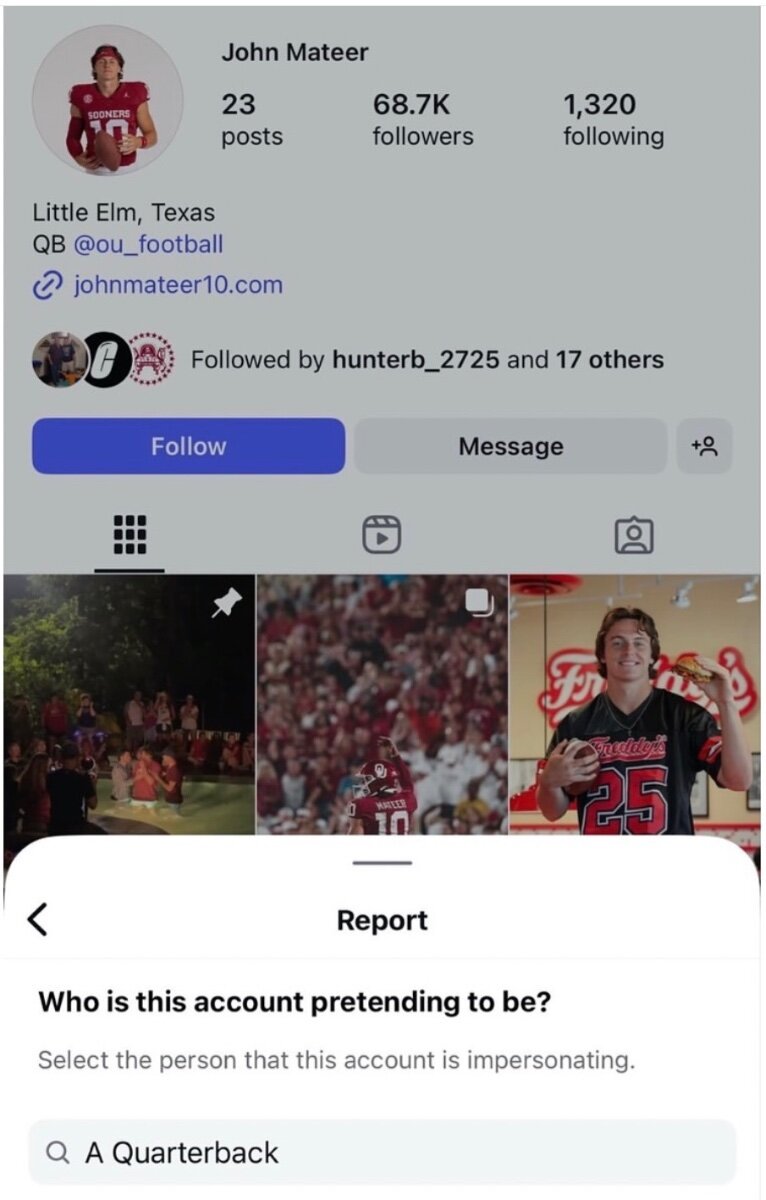Screen dimensions: 766x1200
Task: Go back in the Report sheet
Action: (x=37, y=919)
